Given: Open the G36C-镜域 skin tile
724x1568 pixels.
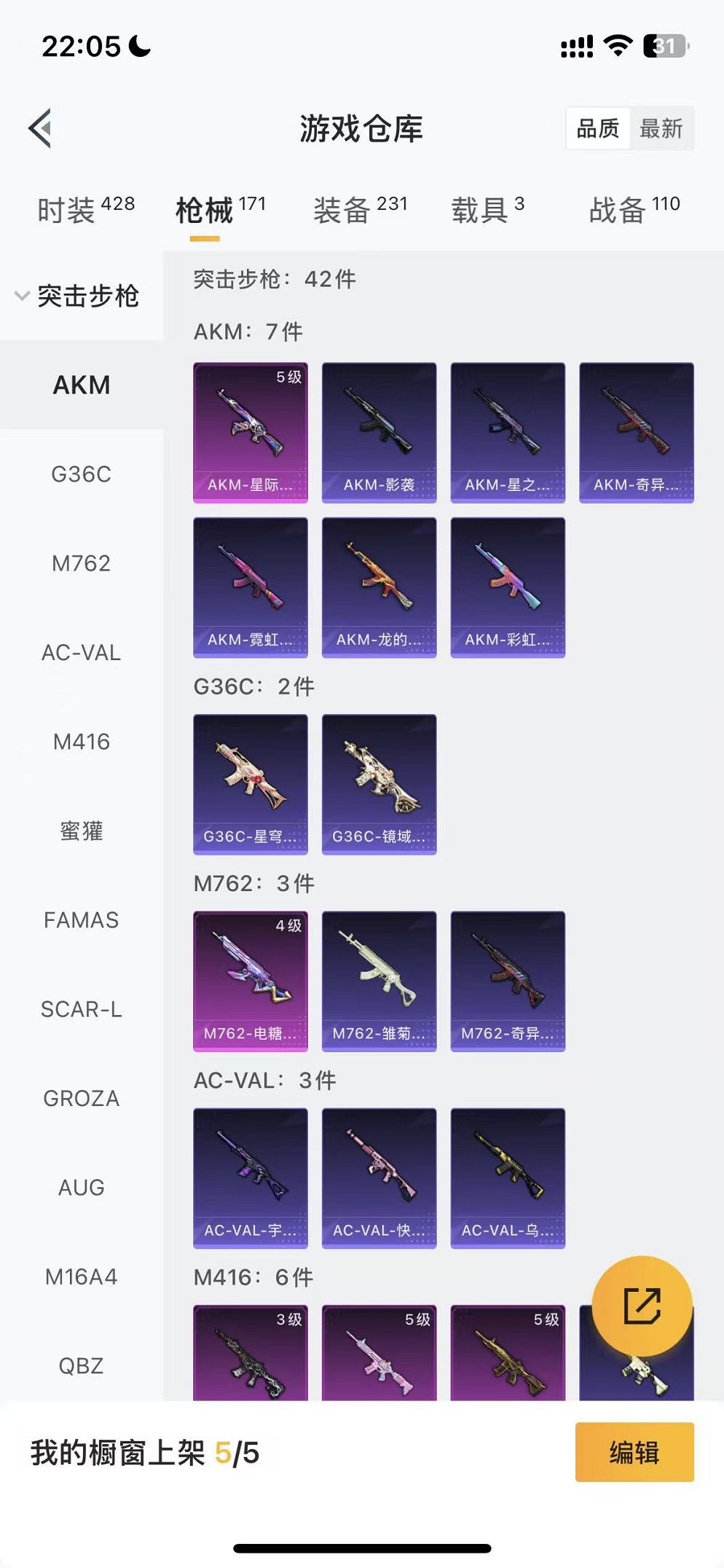Looking at the screenshot, I should coord(379,784).
